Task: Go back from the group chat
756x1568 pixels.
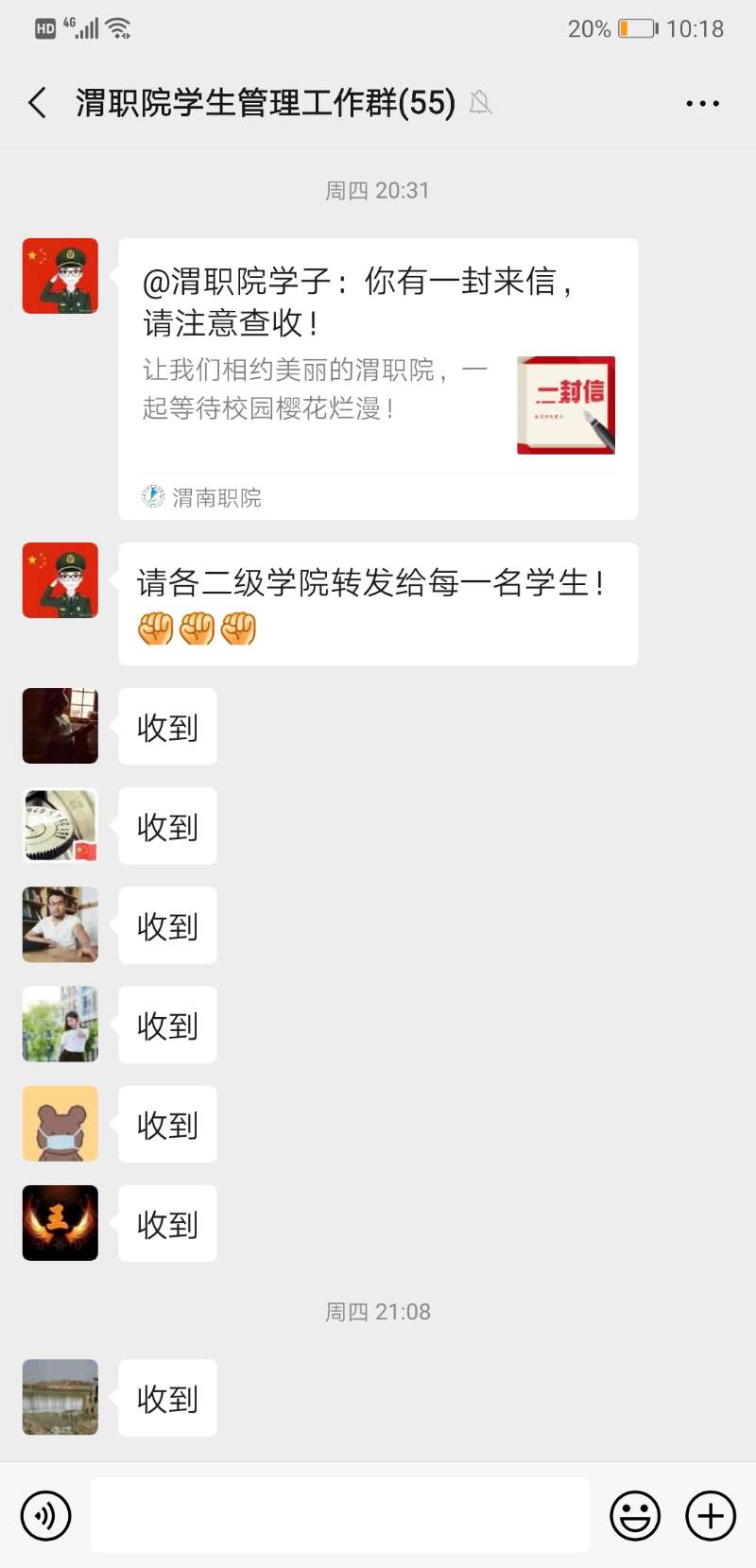Action: 38,102
